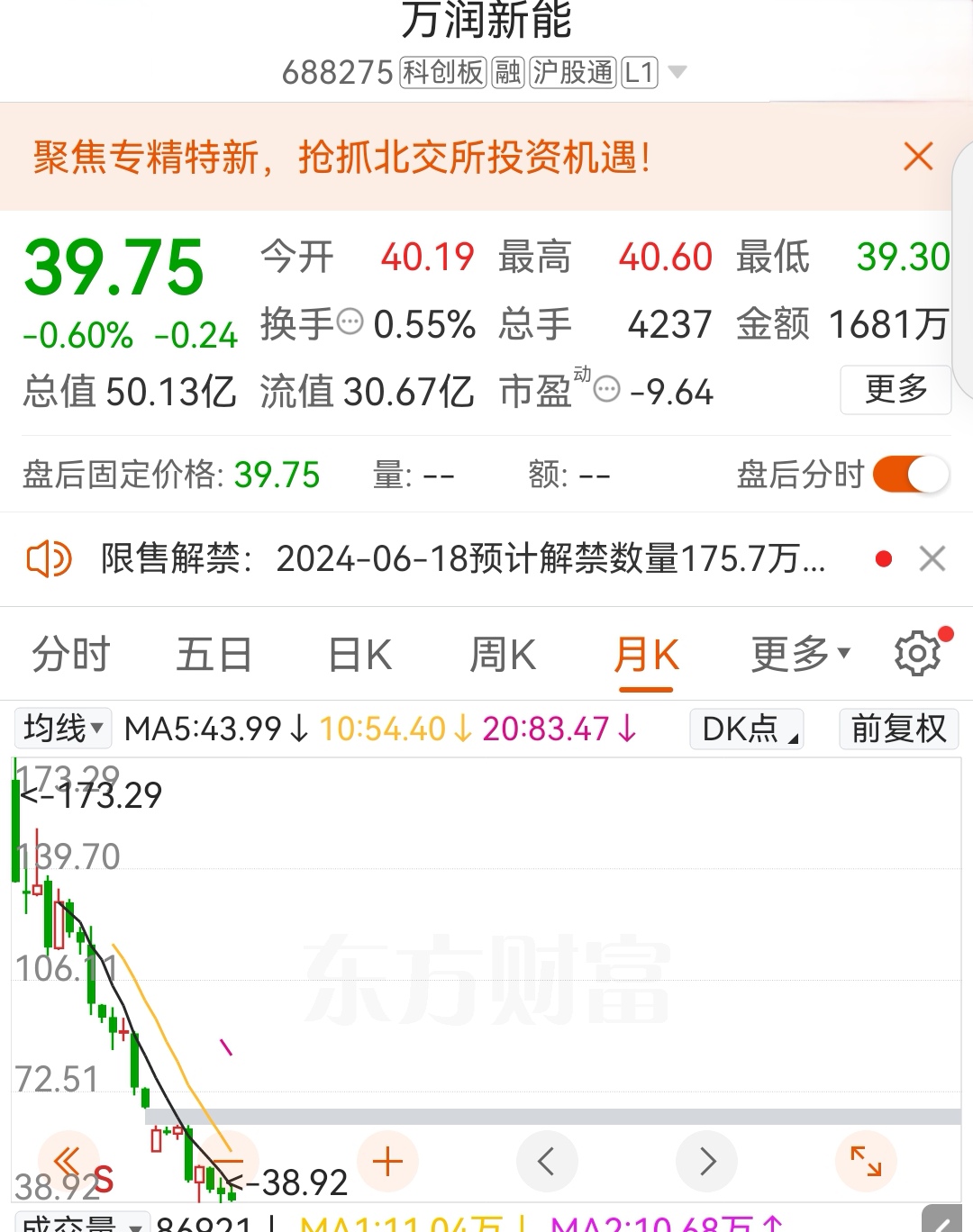
Task: Switch to the 日K daily tab
Action: click(x=359, y=653)
